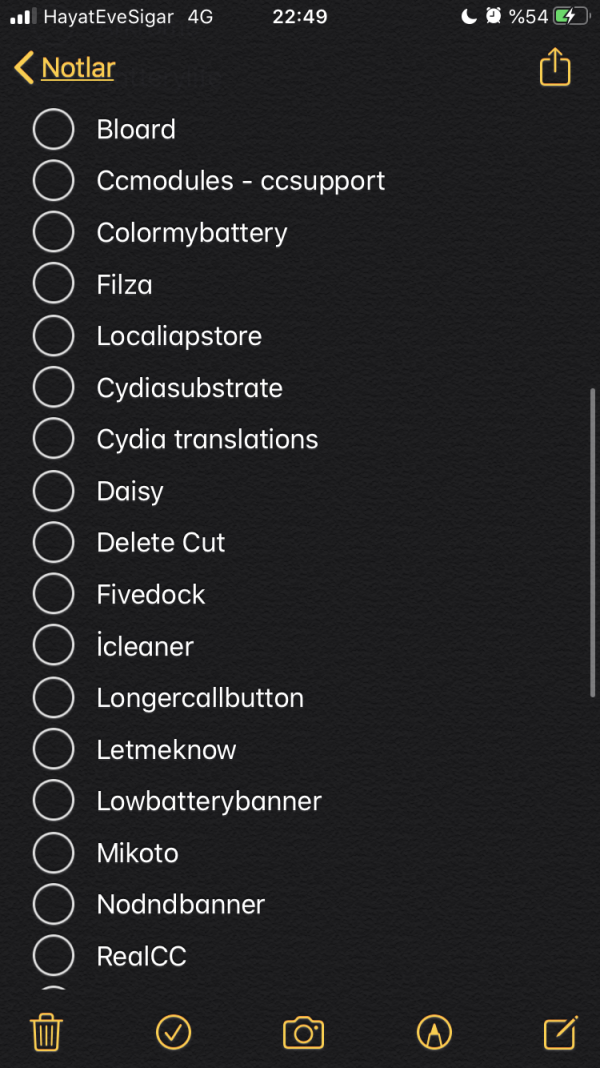
Task: Open the markup pen tool
Action: 434,1031
